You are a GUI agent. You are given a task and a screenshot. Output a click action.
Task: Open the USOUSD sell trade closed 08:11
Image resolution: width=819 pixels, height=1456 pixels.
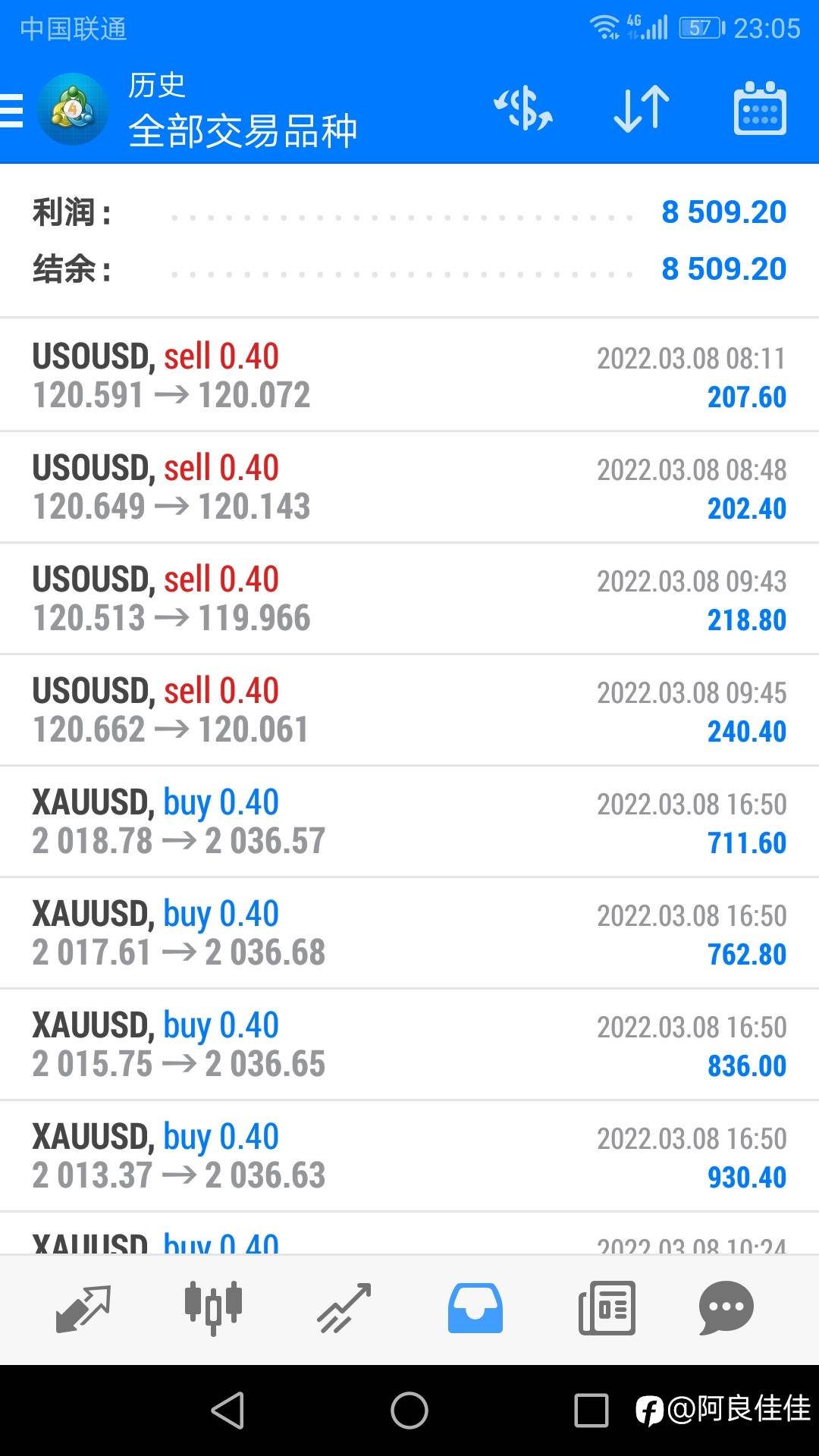pyautogui.click(x=409, y=375)
